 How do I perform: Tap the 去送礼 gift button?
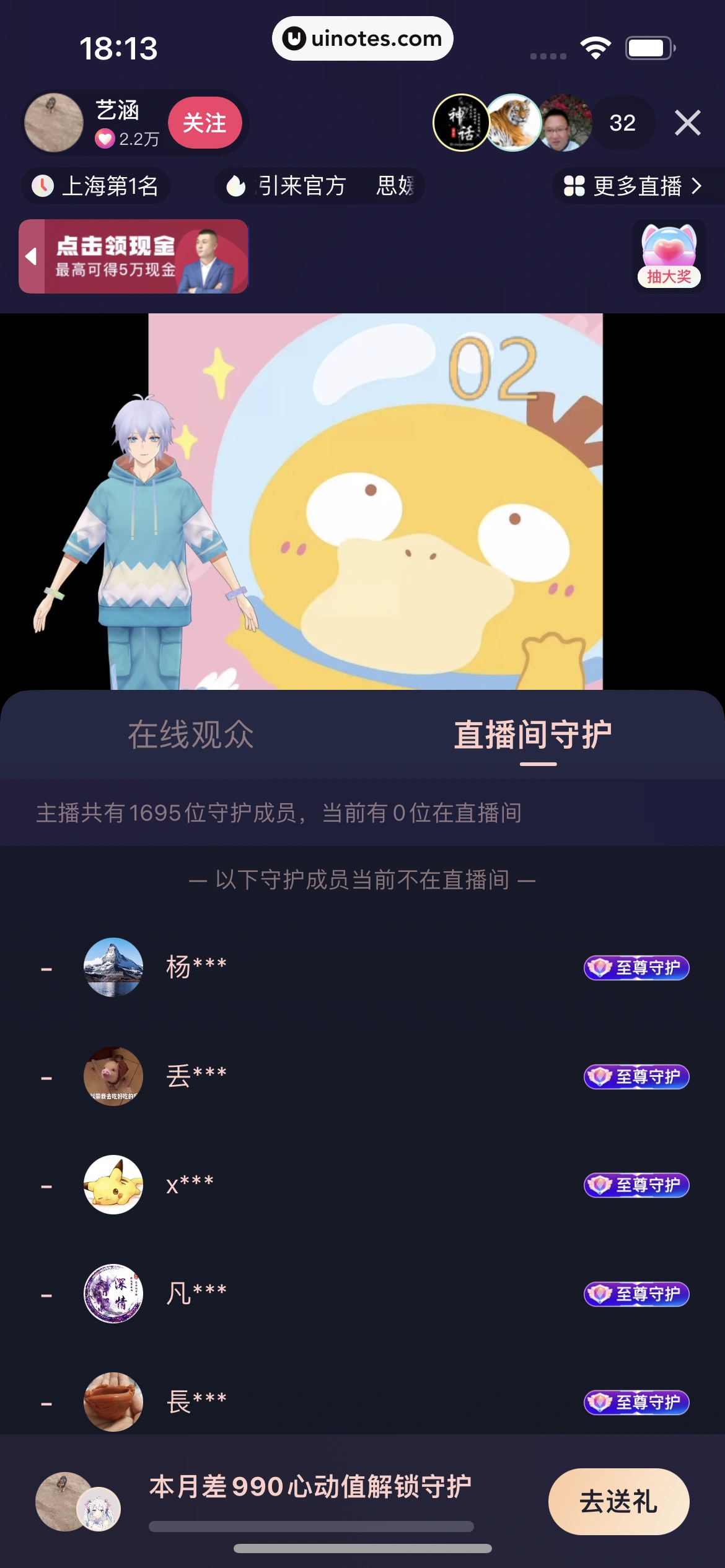617,1502
